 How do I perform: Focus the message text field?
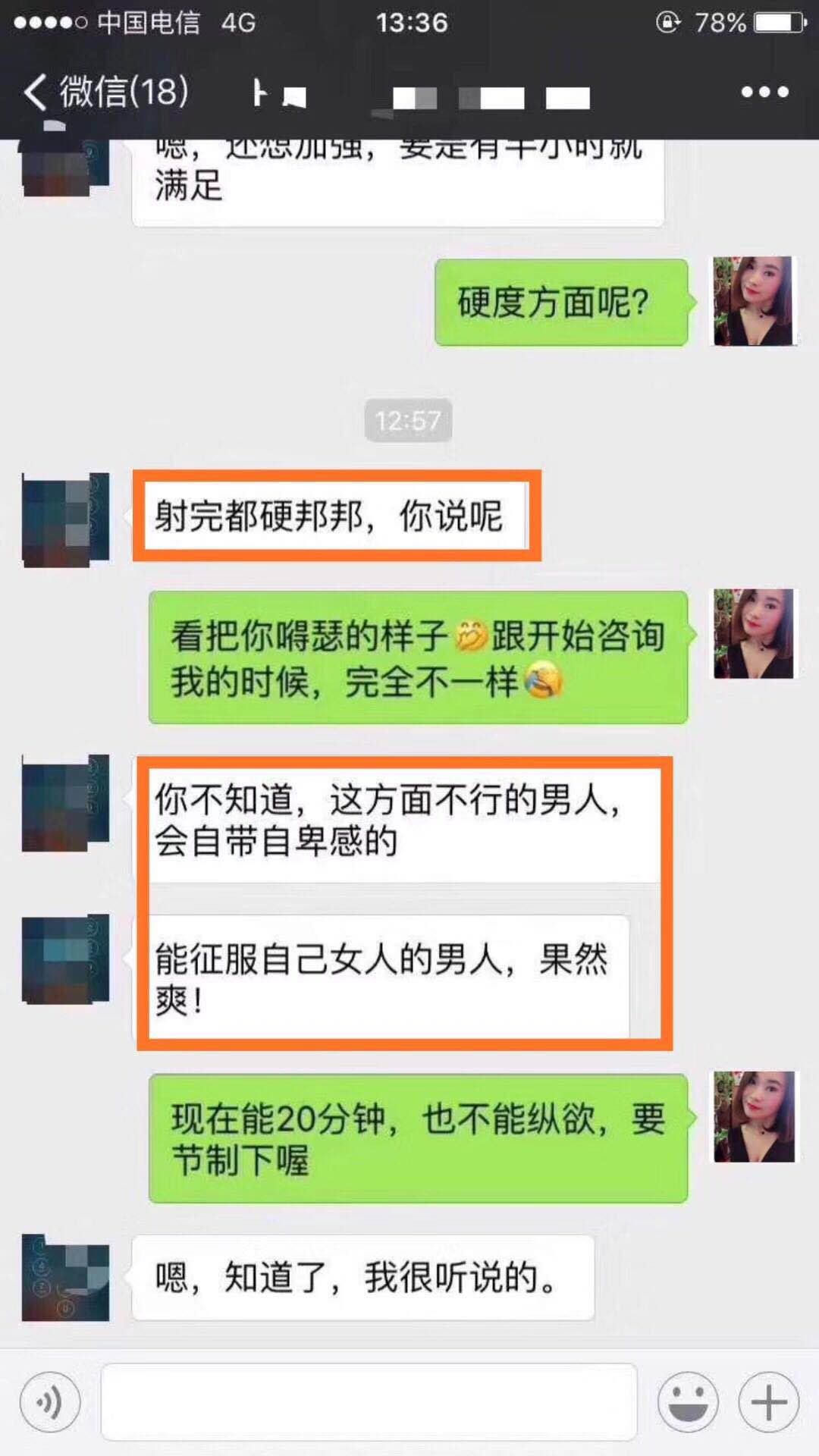point(369,1402)
